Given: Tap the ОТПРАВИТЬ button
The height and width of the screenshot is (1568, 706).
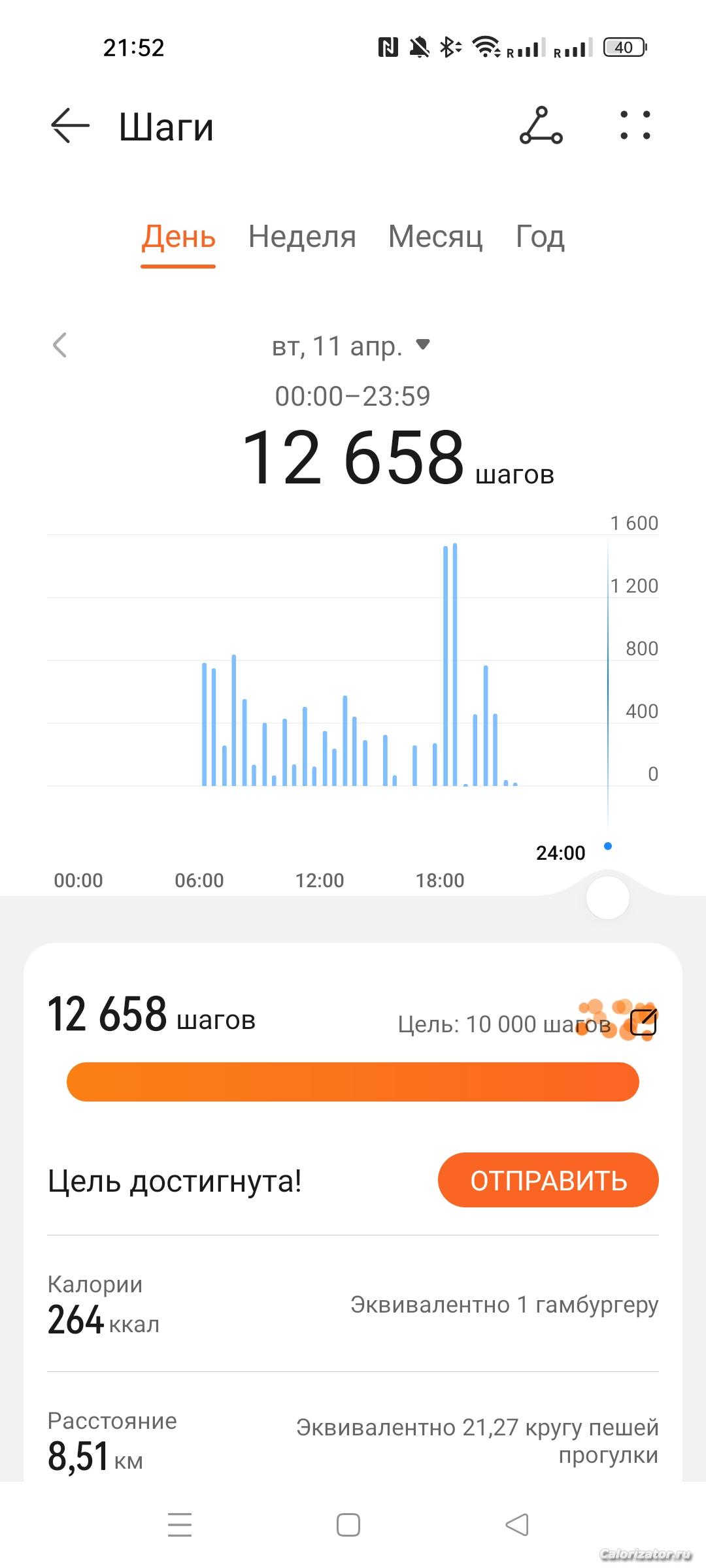Looking at the screenshot, I should point(548,1181).
